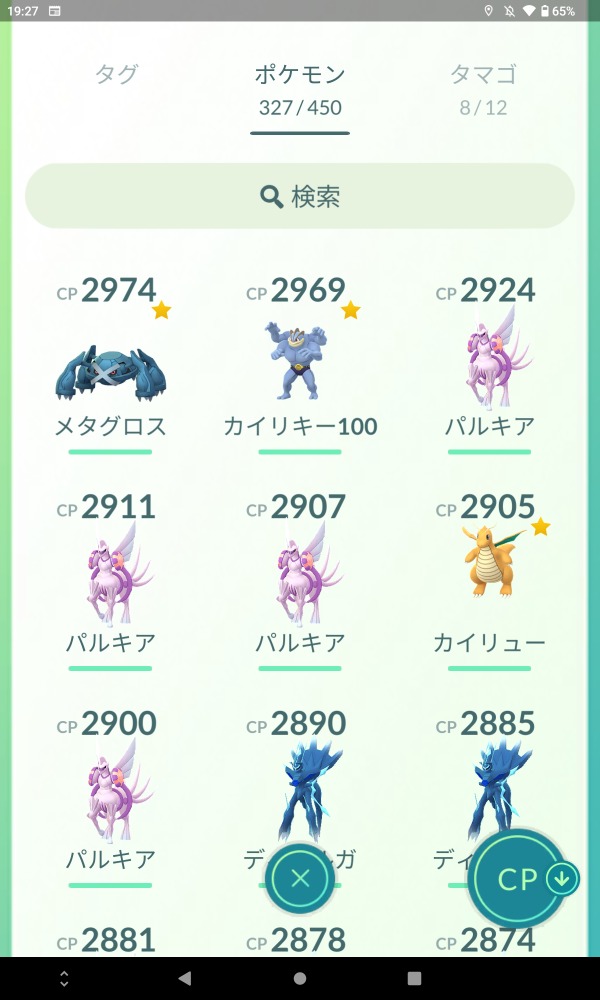Close the Pokémon list with X button
600x1000 pixels.
[x=300, y=879]
